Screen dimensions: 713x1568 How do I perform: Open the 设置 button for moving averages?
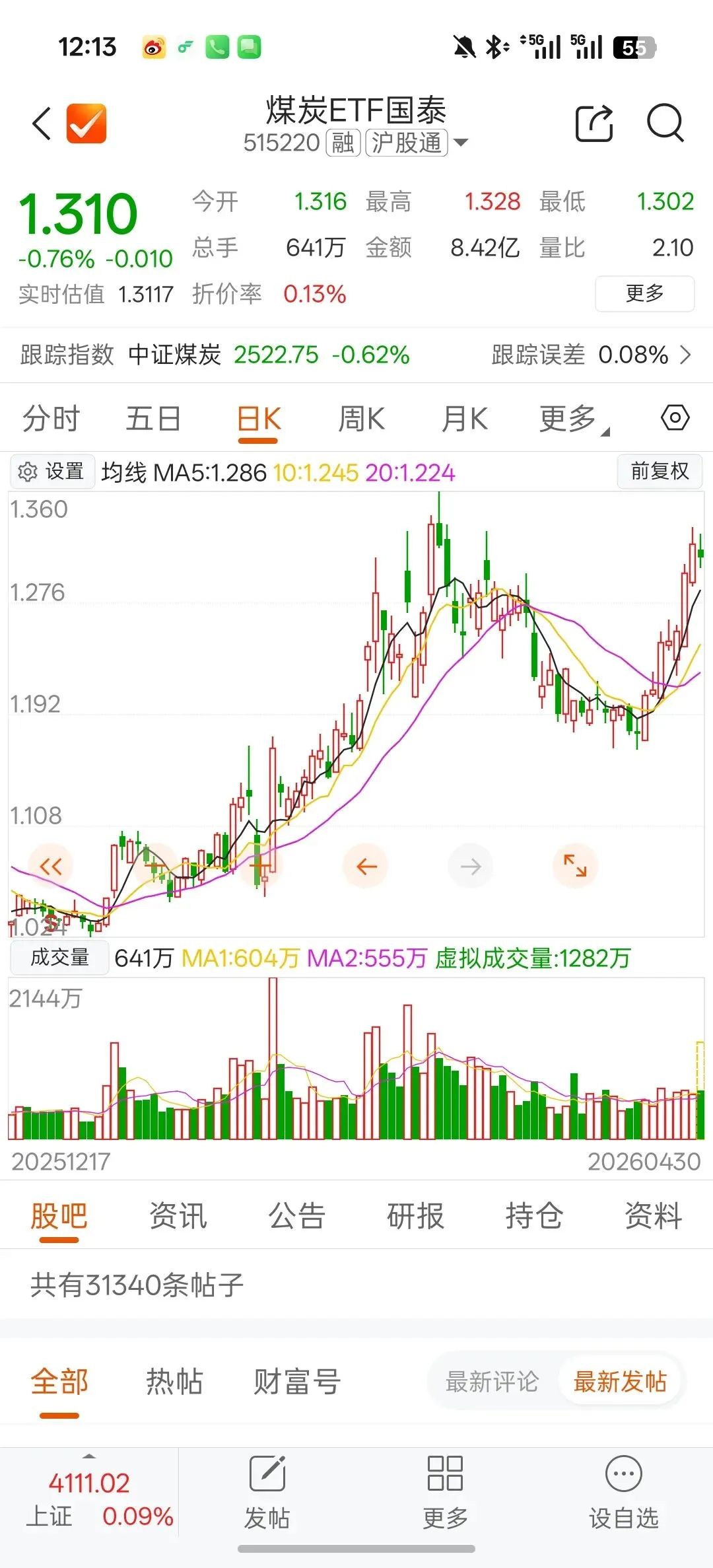tap(52, 472)
